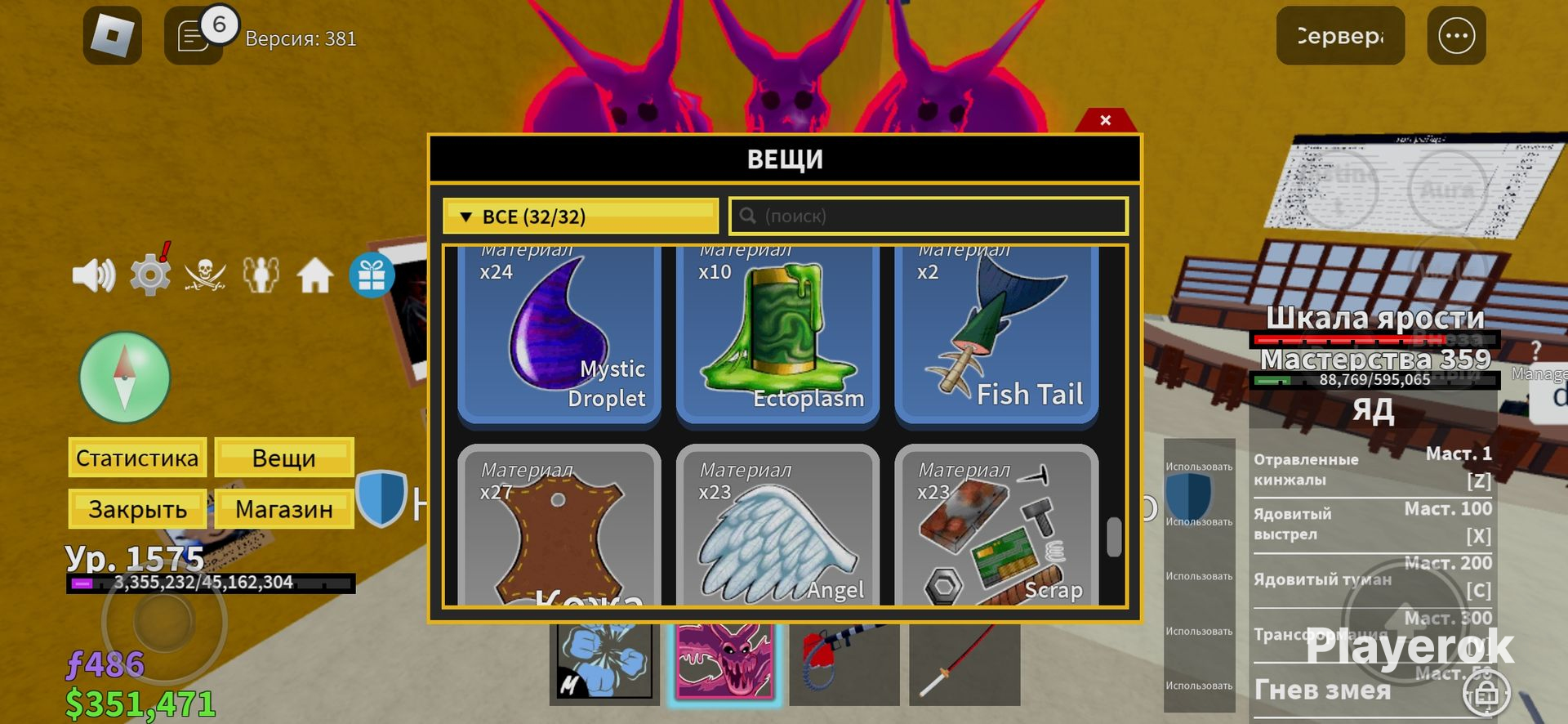Screen dimensions: 1568x724
Task: Open the Статистика panel
Action: [137, 458]
